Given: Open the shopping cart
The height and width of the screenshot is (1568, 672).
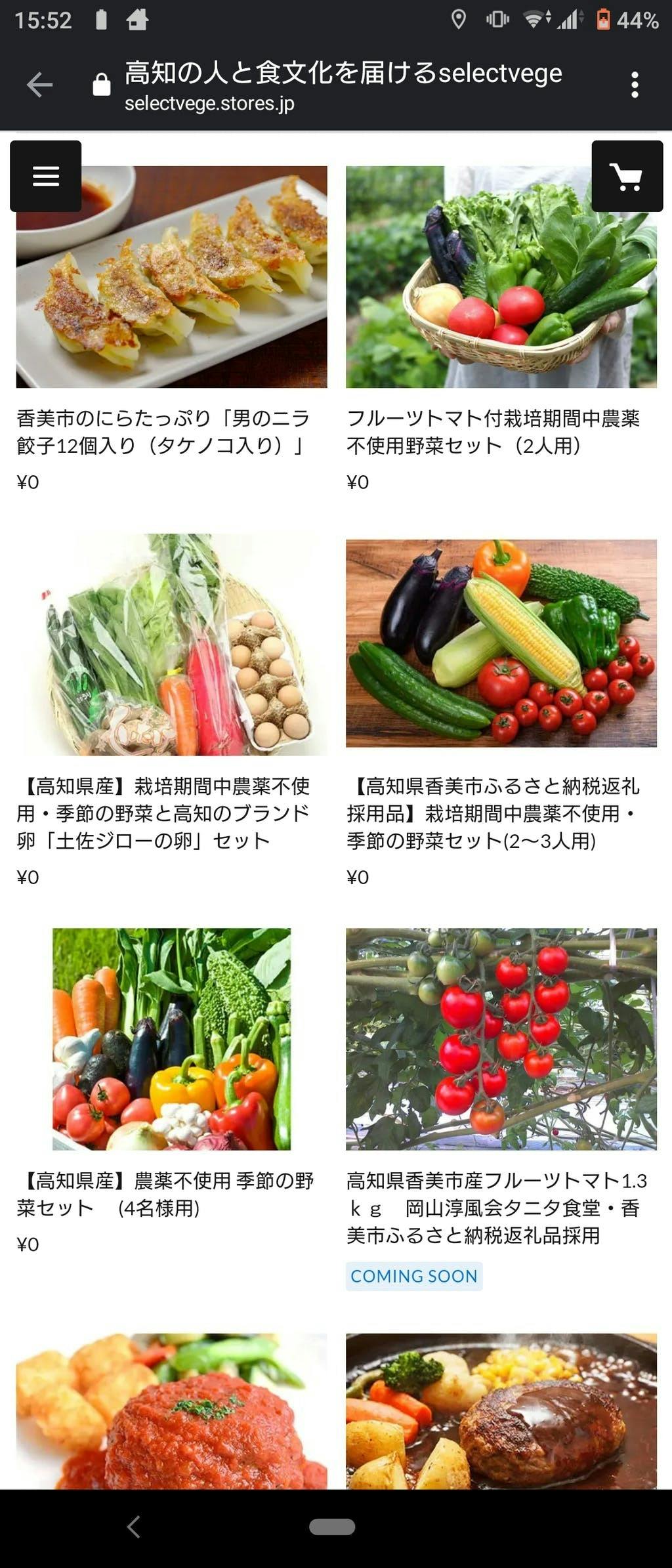Looking at the screenshot, I should coord(627,176).
